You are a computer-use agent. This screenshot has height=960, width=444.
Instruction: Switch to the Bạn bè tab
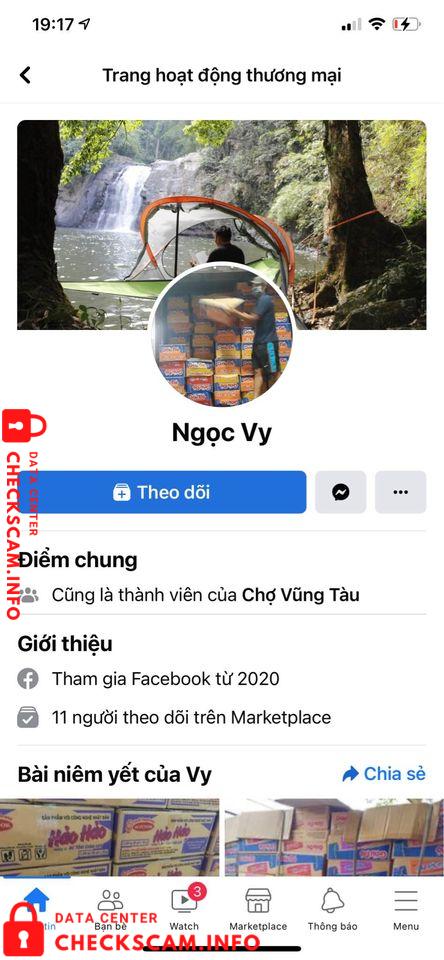(110, 909)
